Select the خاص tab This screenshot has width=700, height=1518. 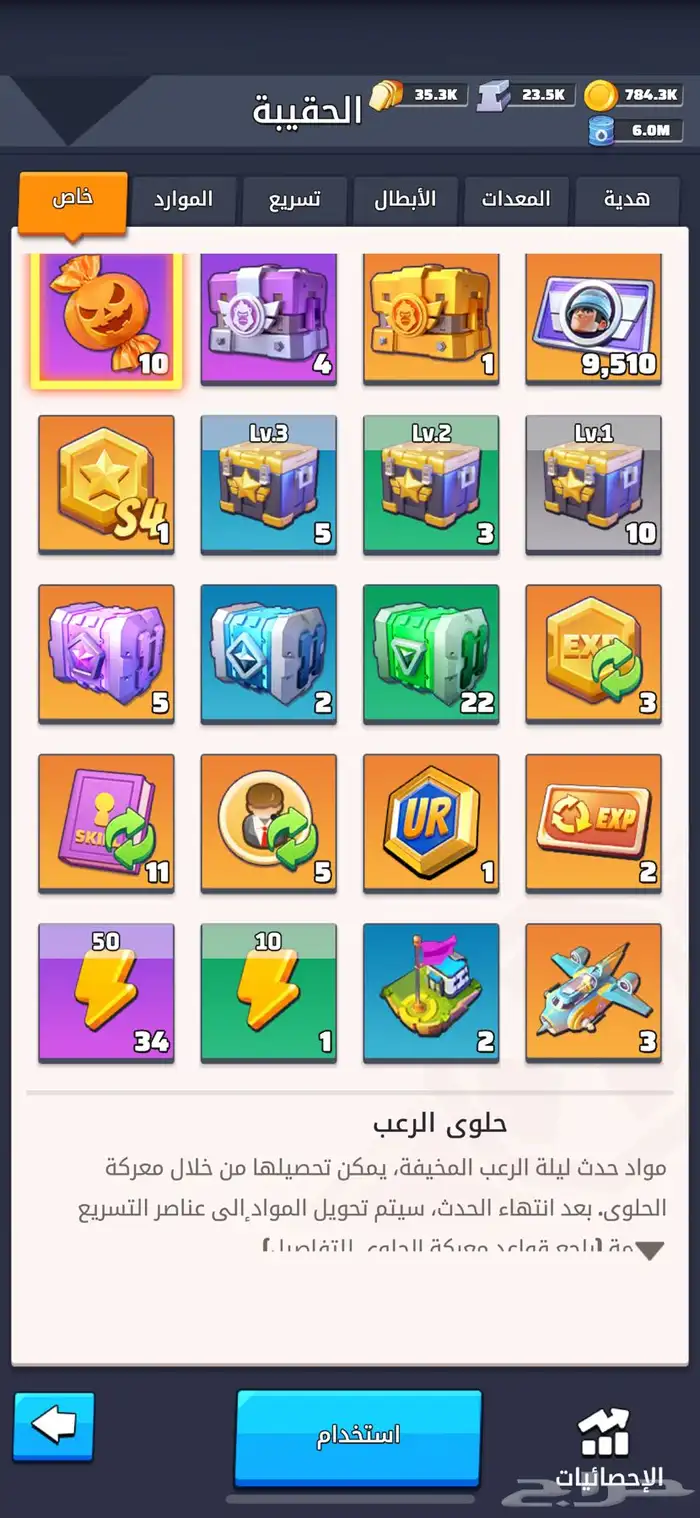click(x=73, y=197)
